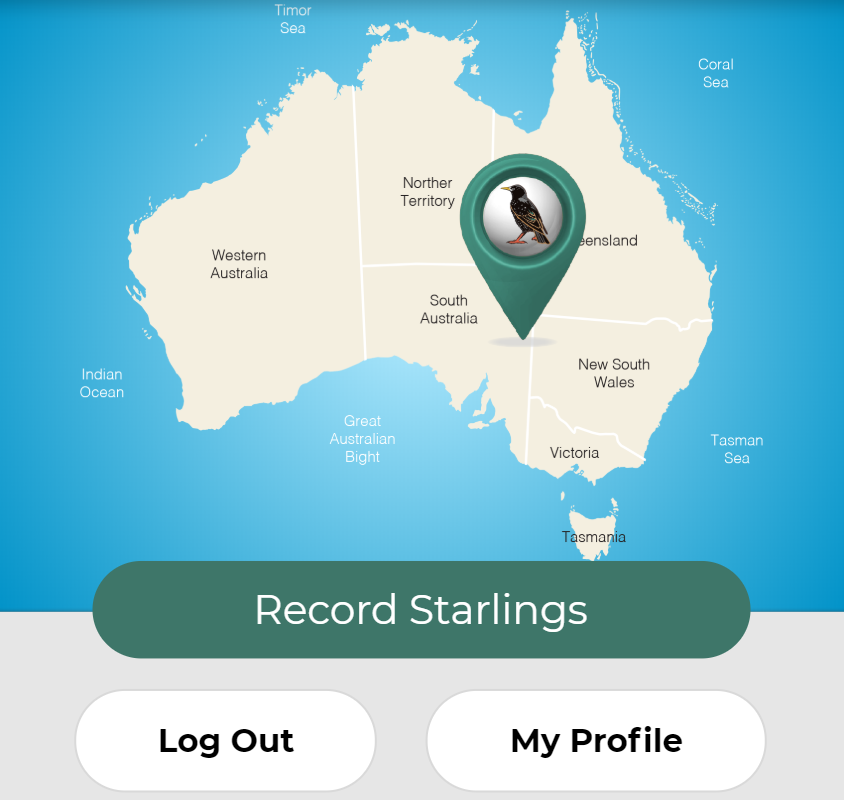This screenshot has width=844, height=800.
Task: Tap the Record Starlings button
Action: [421, 610]
